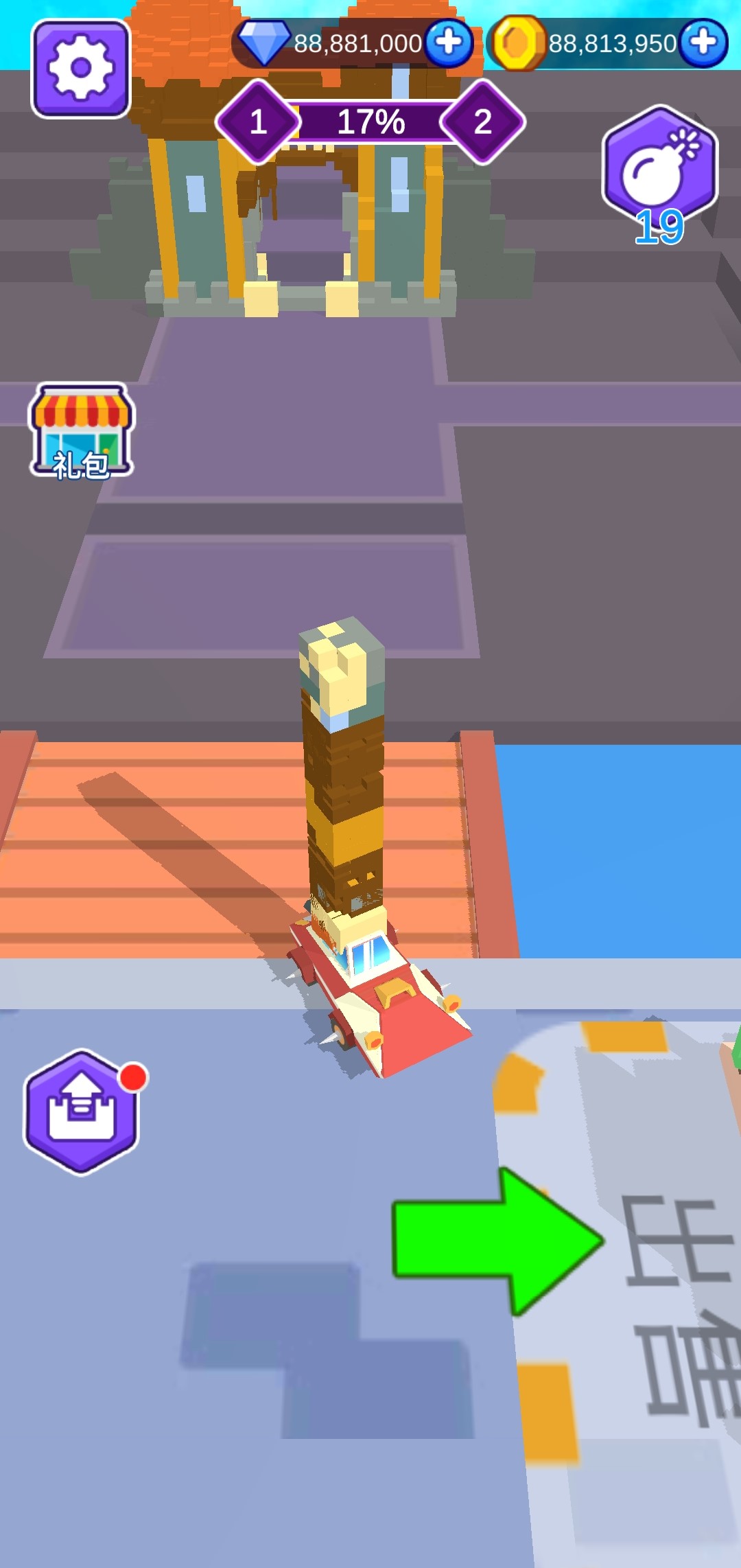
Task: Add more diamonds with plus button
Action: point(449,43)
